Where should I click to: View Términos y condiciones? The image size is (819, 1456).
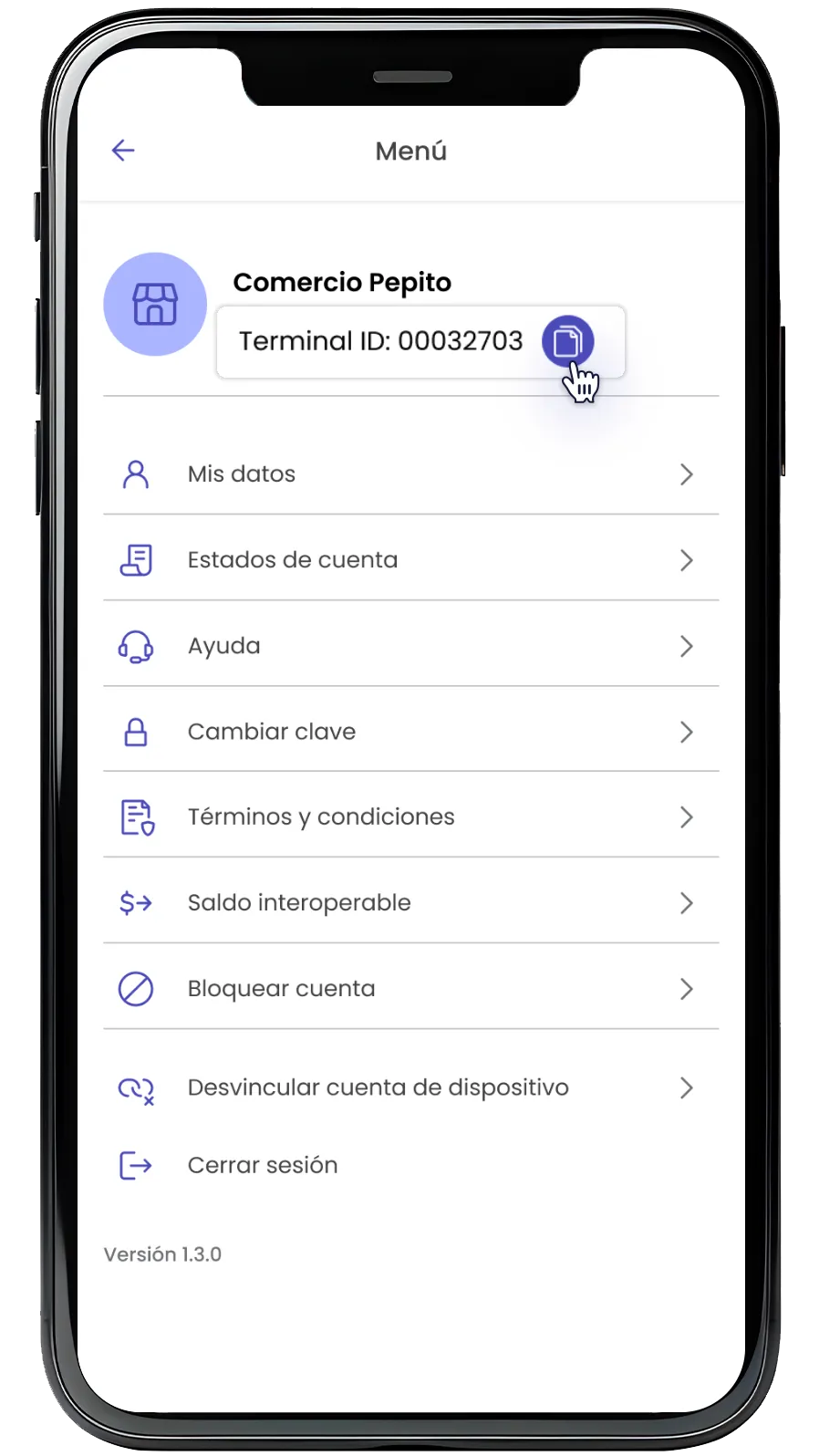pos(410,817)
